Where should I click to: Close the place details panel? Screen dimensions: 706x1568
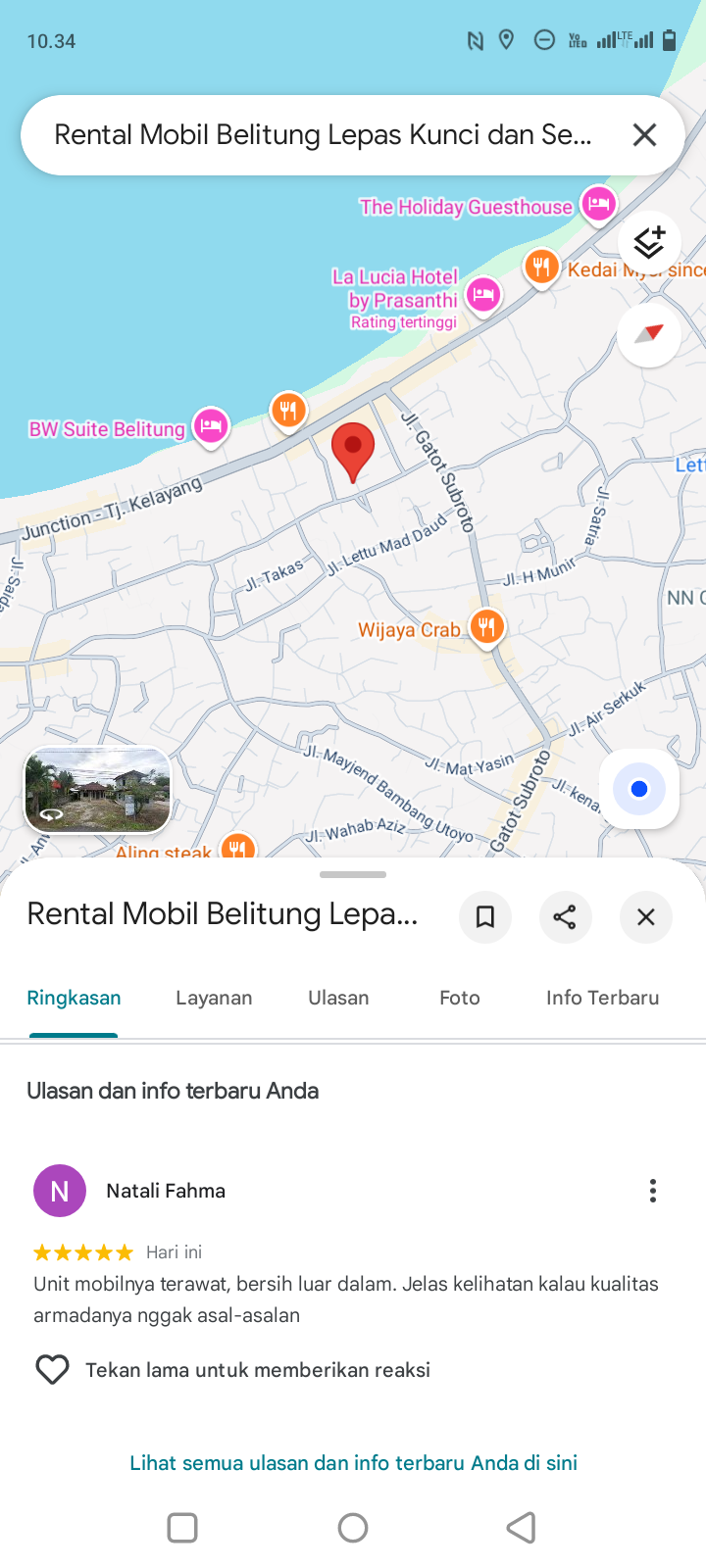click(x=645, y=917)
